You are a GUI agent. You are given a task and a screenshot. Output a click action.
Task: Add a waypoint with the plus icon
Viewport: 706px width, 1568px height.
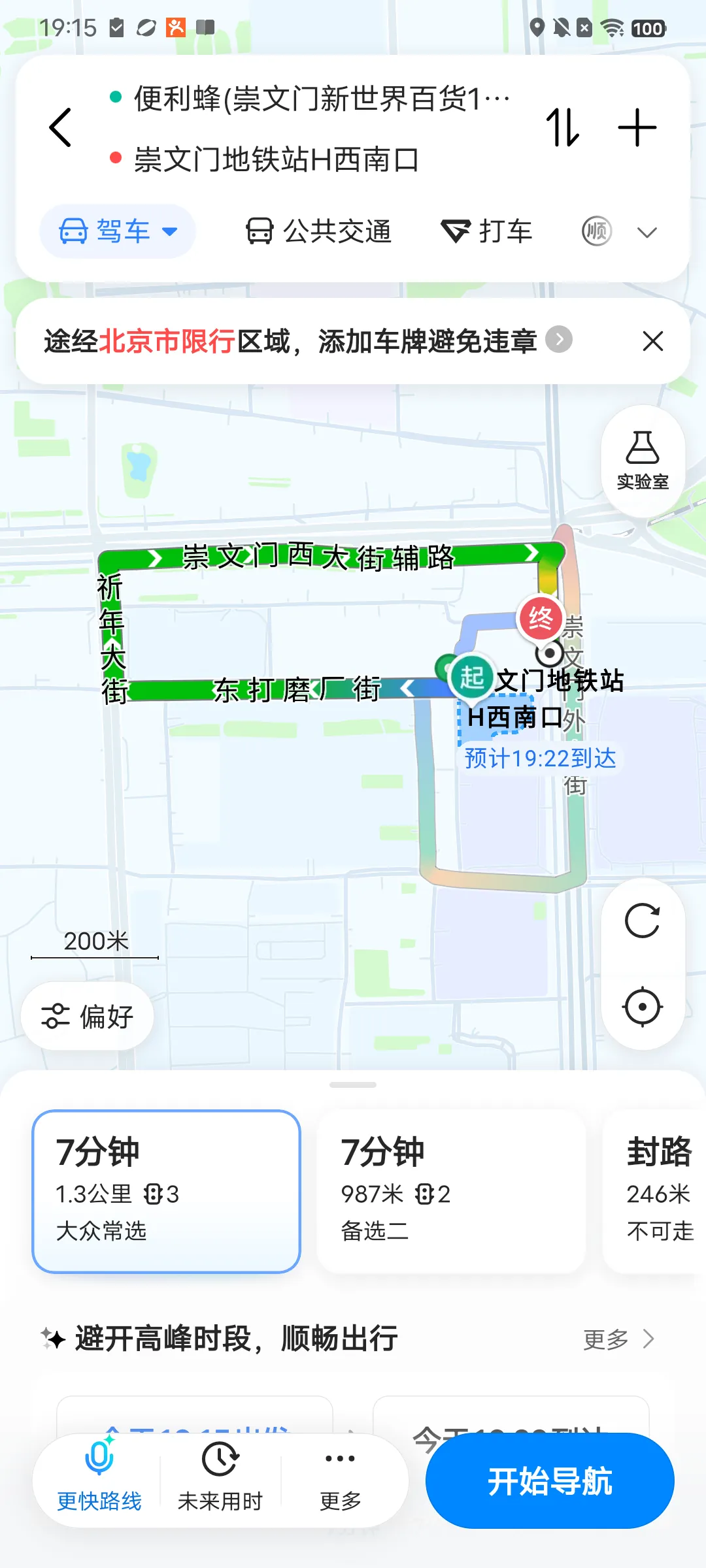click(637, 127)
